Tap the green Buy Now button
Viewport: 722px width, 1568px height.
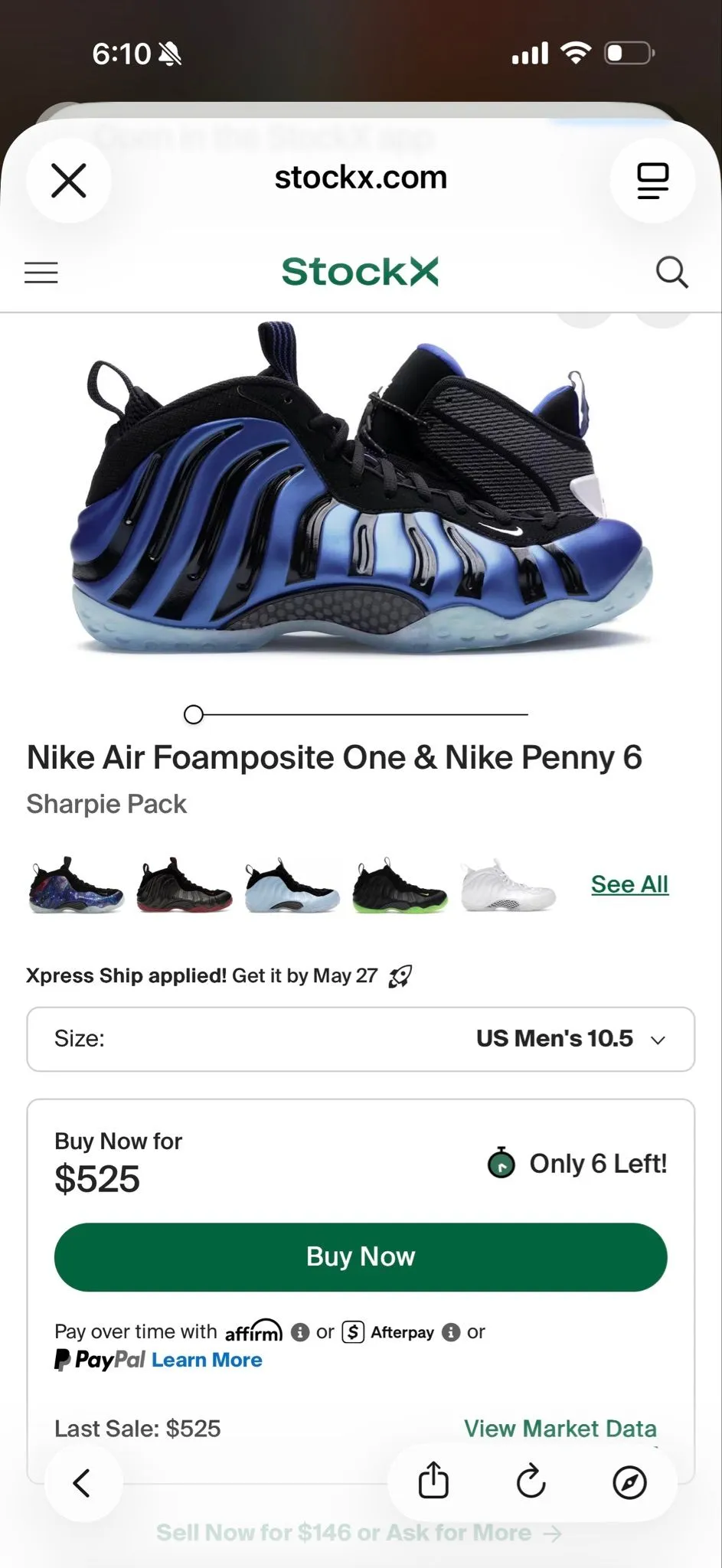pyautogui.click(x=361, y=1256)
